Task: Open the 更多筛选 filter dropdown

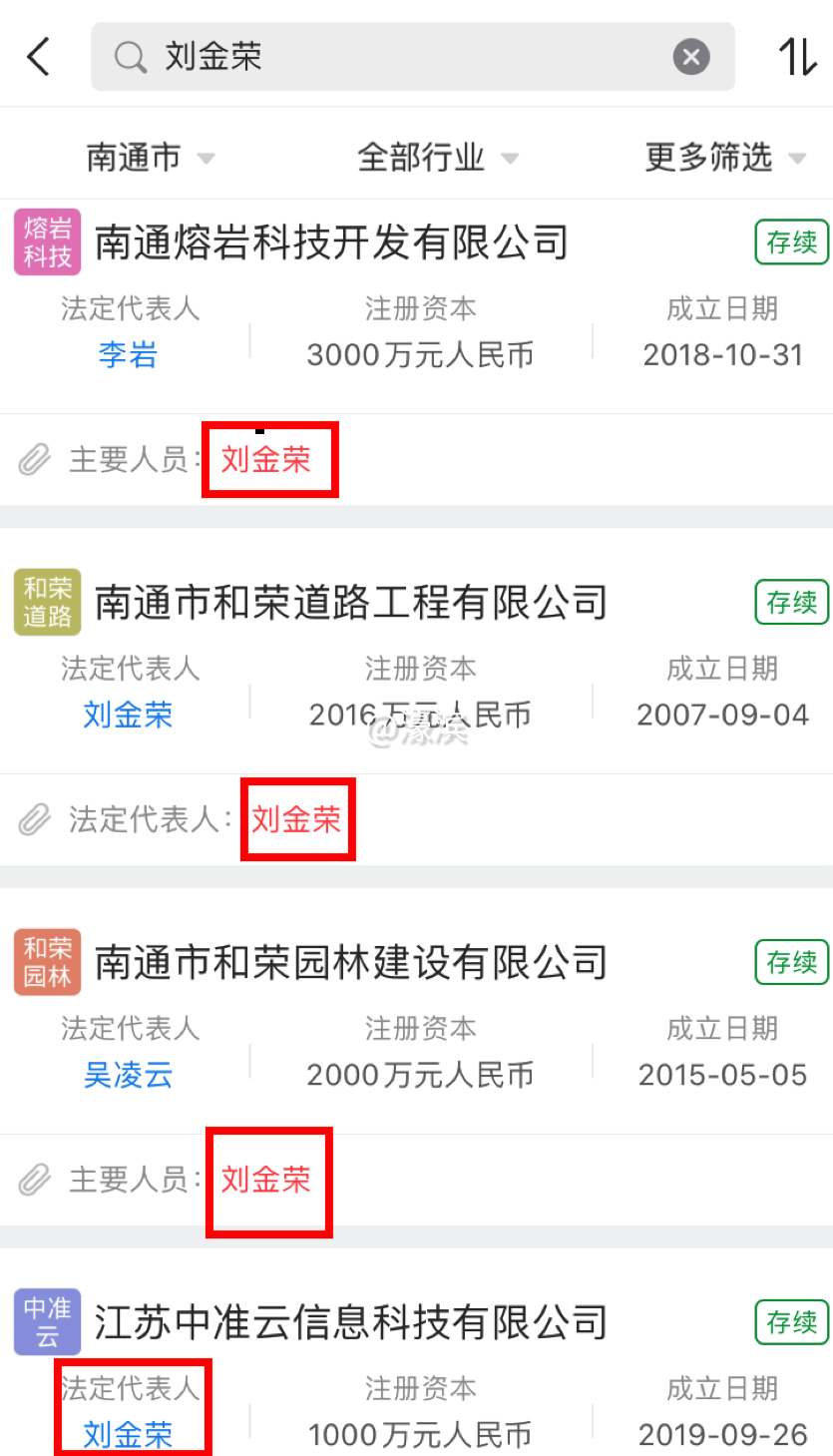Action: [724, 158]
